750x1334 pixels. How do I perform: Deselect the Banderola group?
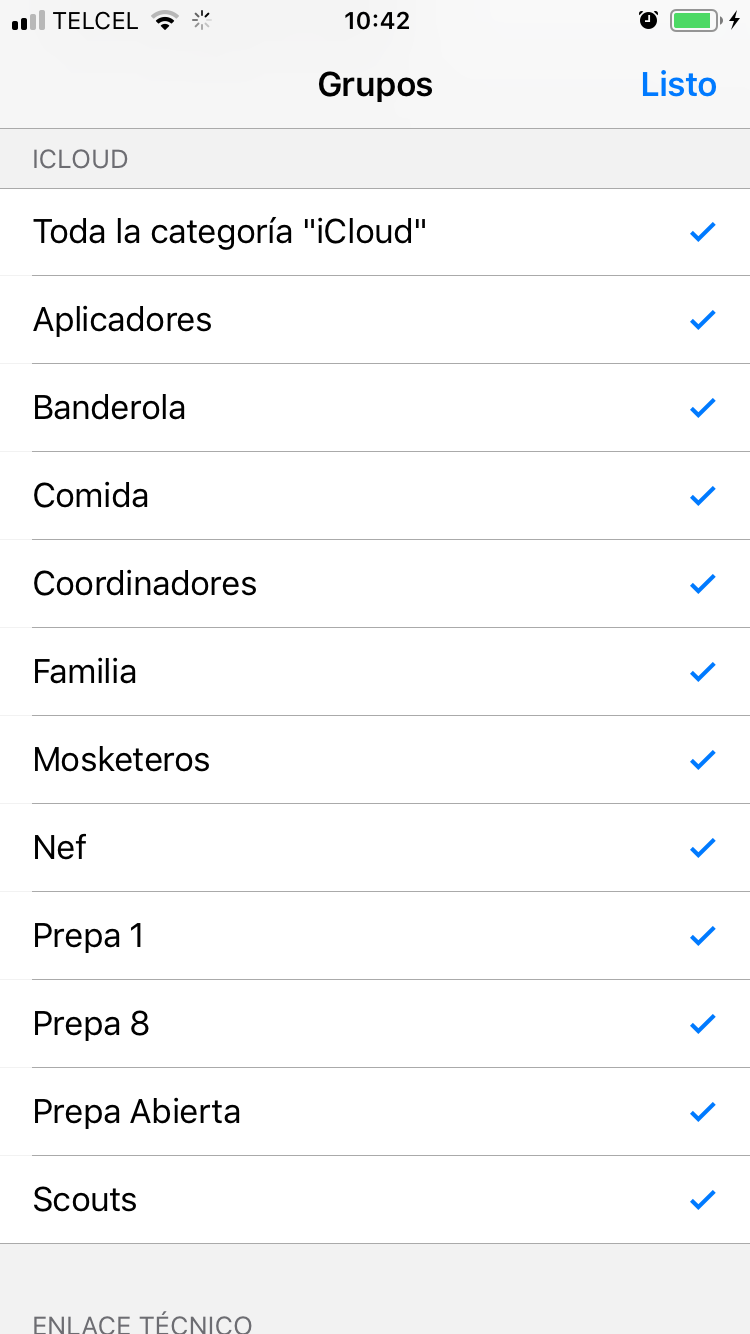click(703, 407)
